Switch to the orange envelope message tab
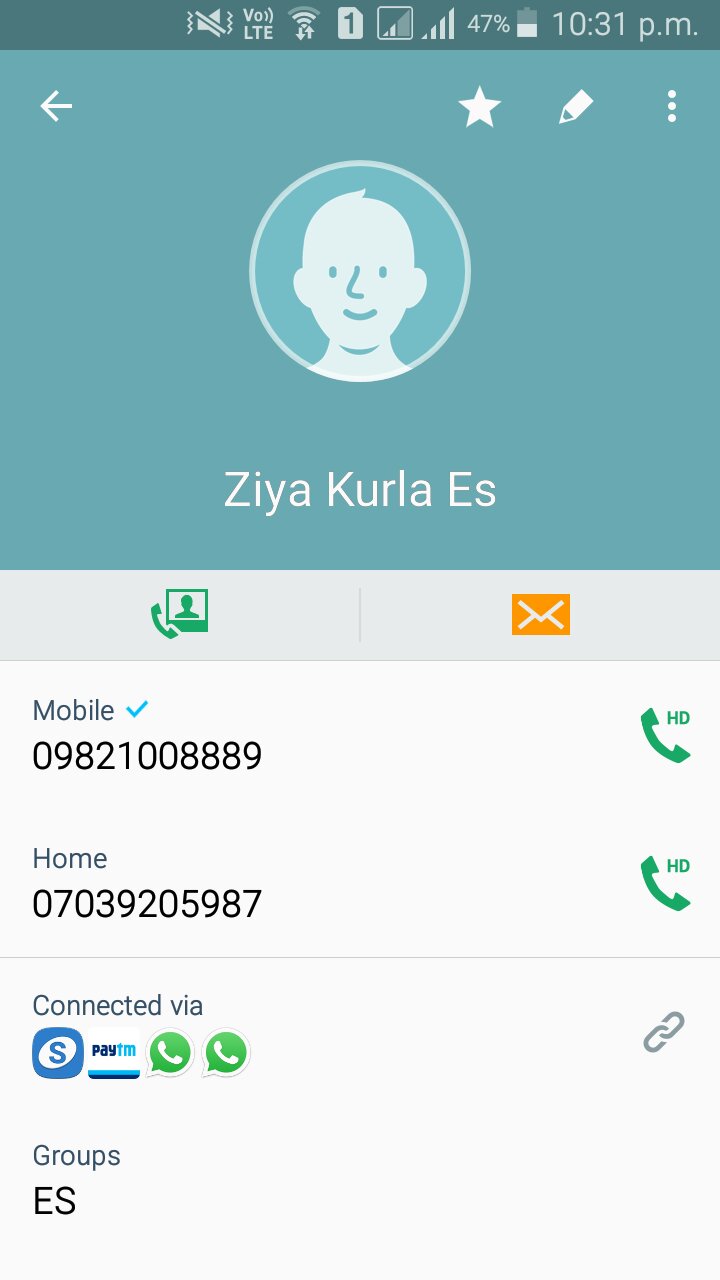The height and width of the screenshot is (1280, 720). pos(540,614)
